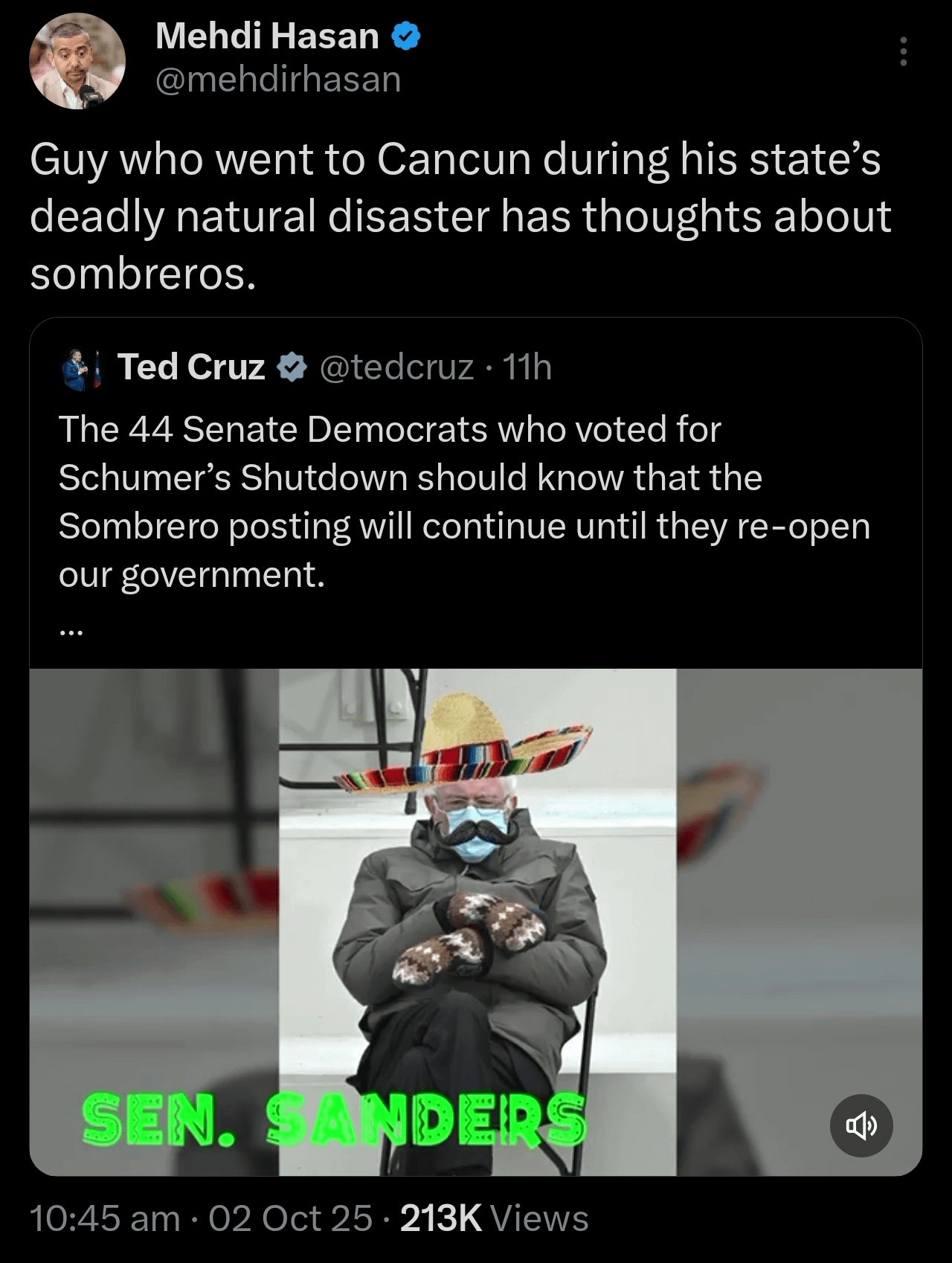
Task: Play the Sen. Sanders sombrero video
Action: (x=476, y=922)
